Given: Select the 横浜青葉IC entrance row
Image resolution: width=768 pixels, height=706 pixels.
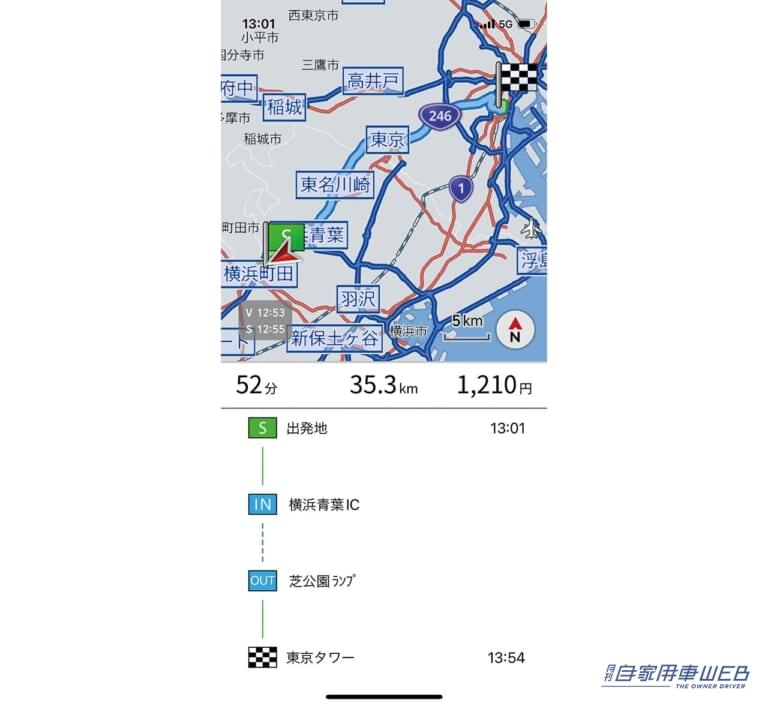Looking at the screenshot, I should coord(384,505).
